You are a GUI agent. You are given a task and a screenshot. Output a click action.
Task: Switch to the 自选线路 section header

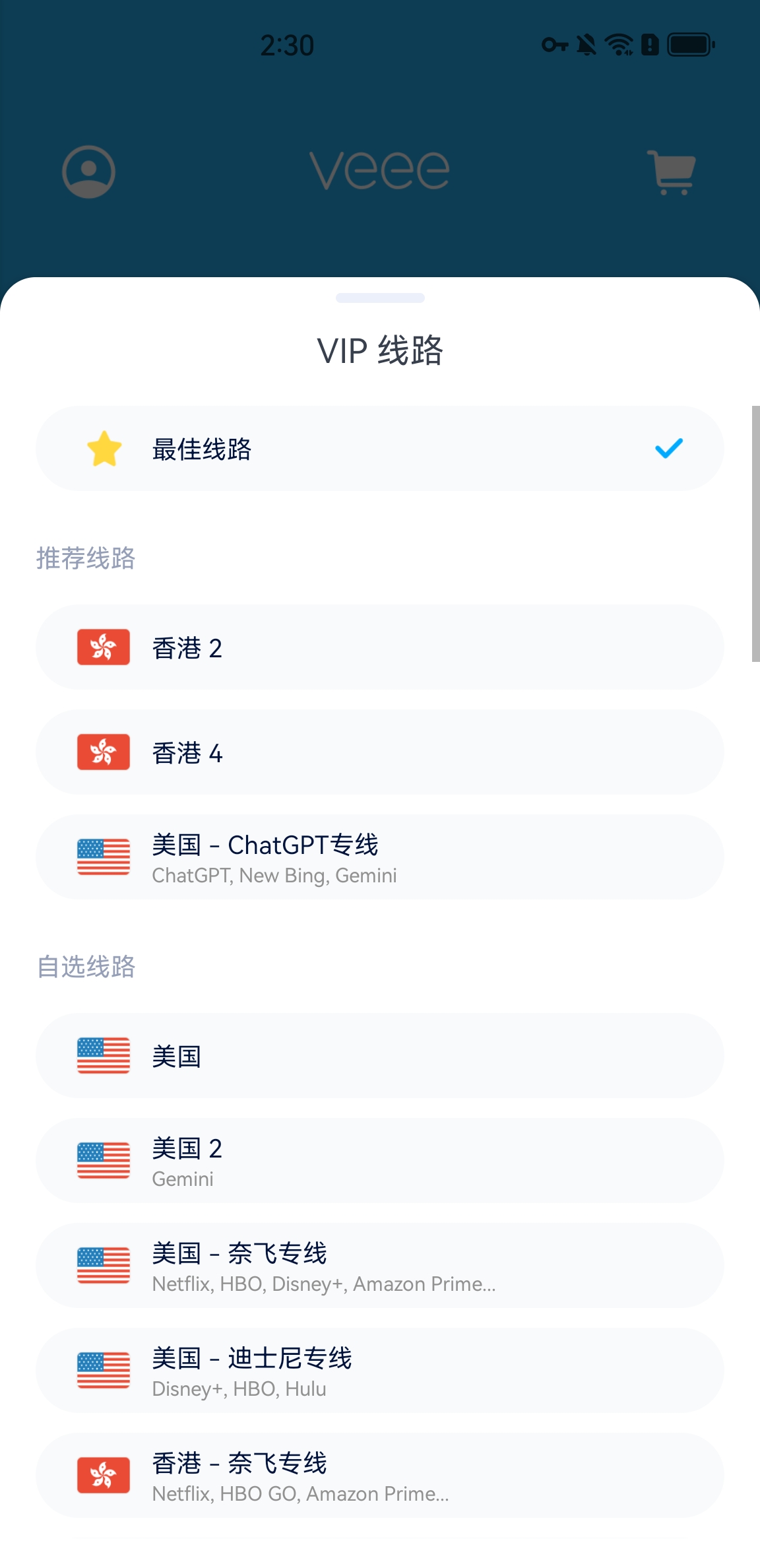(x=86, y=967)
